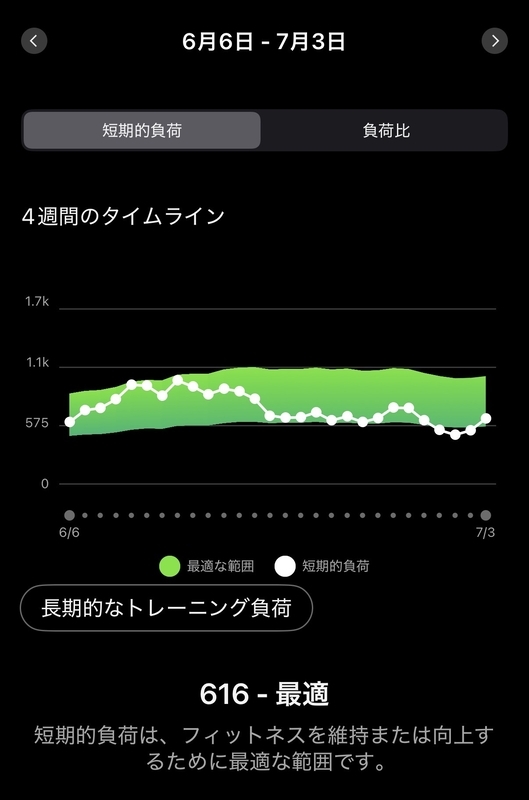Select the 7/3 day marker on timeline
The image size is (529, 800).
pyautogui.click(x=486, y=515)
